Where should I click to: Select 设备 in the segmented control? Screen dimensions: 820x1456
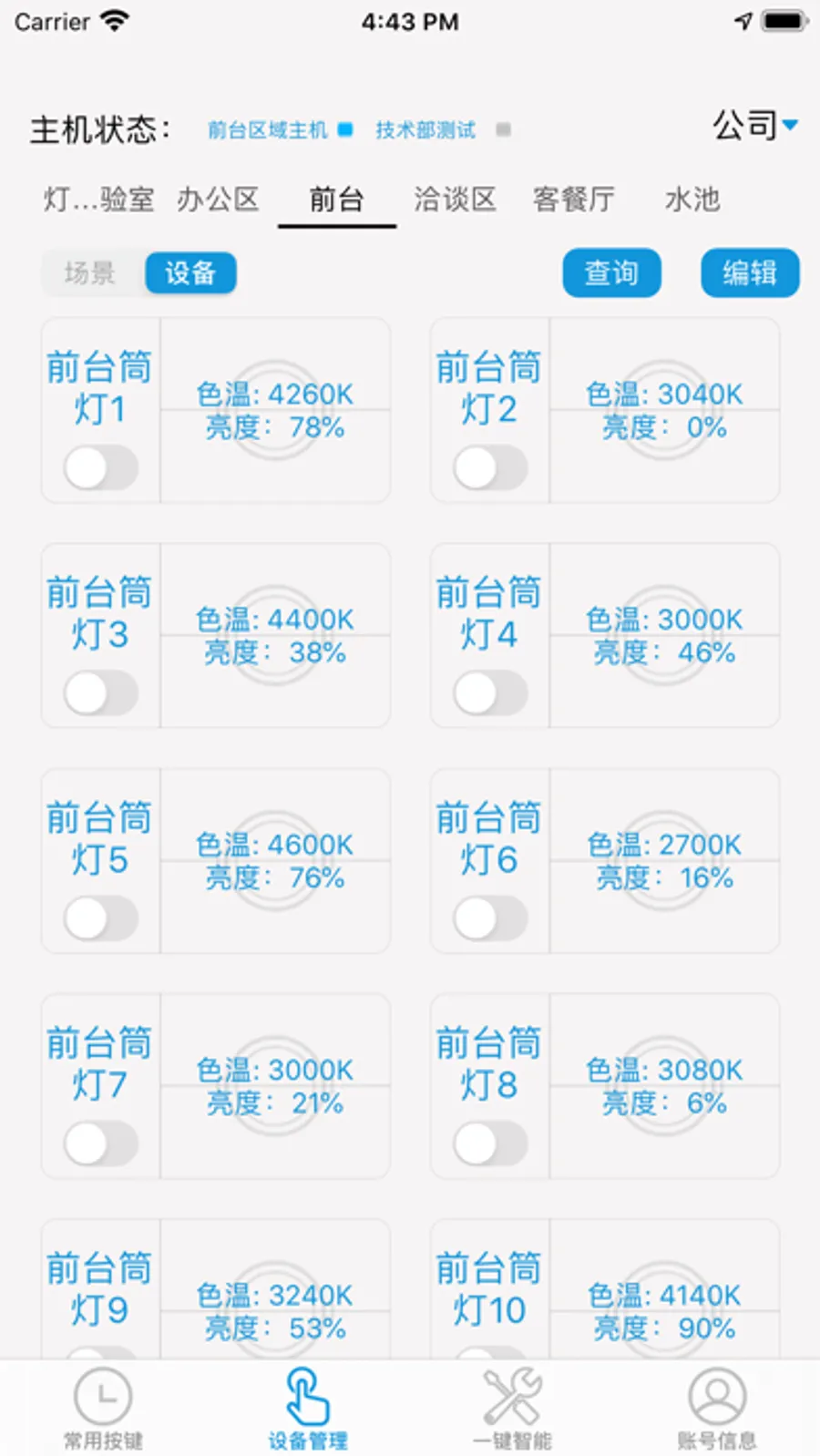click(190, 272)
